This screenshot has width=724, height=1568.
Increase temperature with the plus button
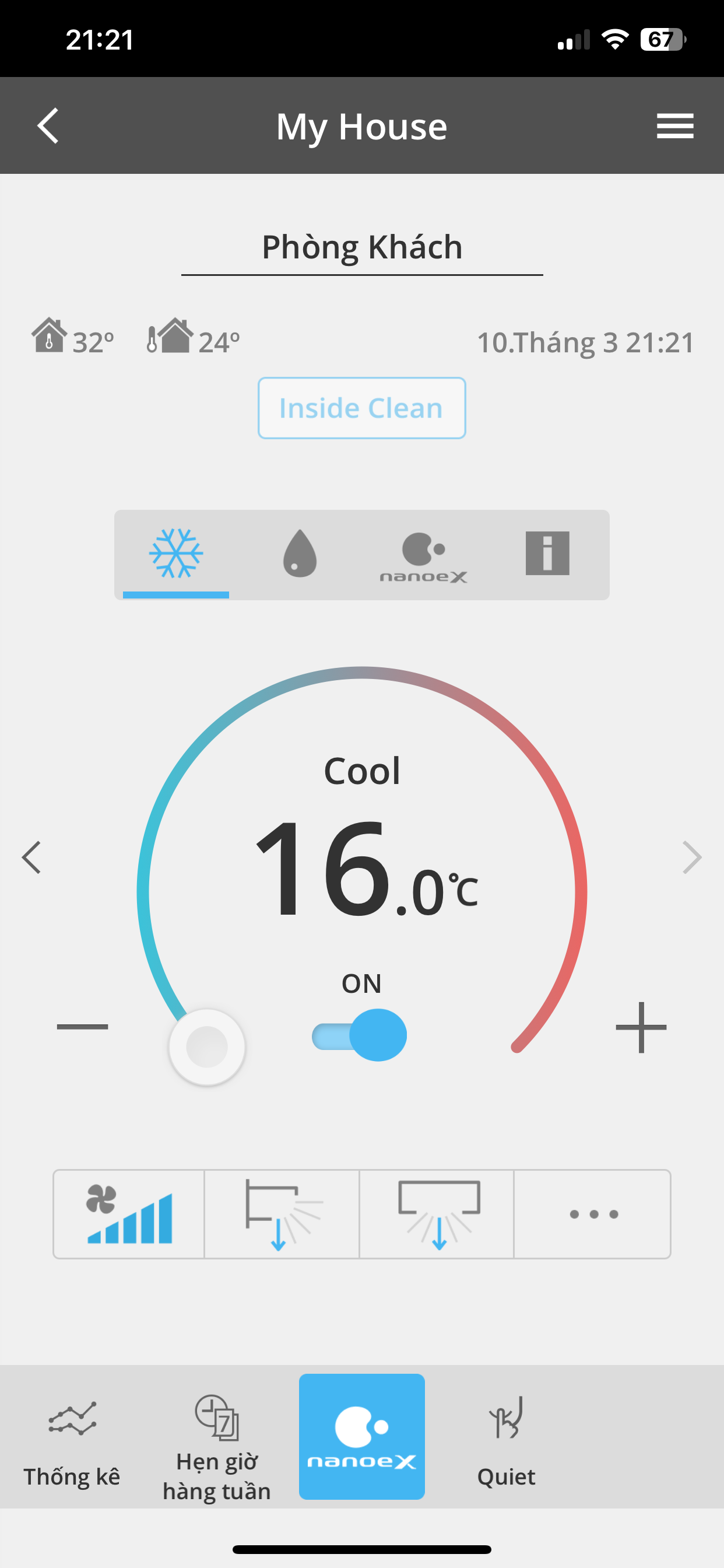tap(641, 1027)
